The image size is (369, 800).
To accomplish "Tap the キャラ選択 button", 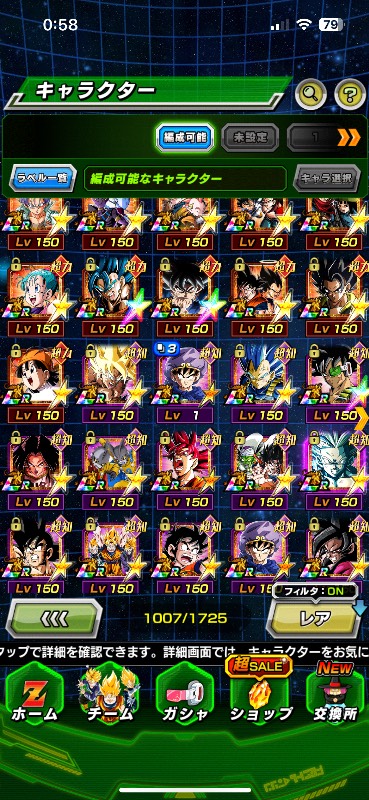I will point(327,178).
